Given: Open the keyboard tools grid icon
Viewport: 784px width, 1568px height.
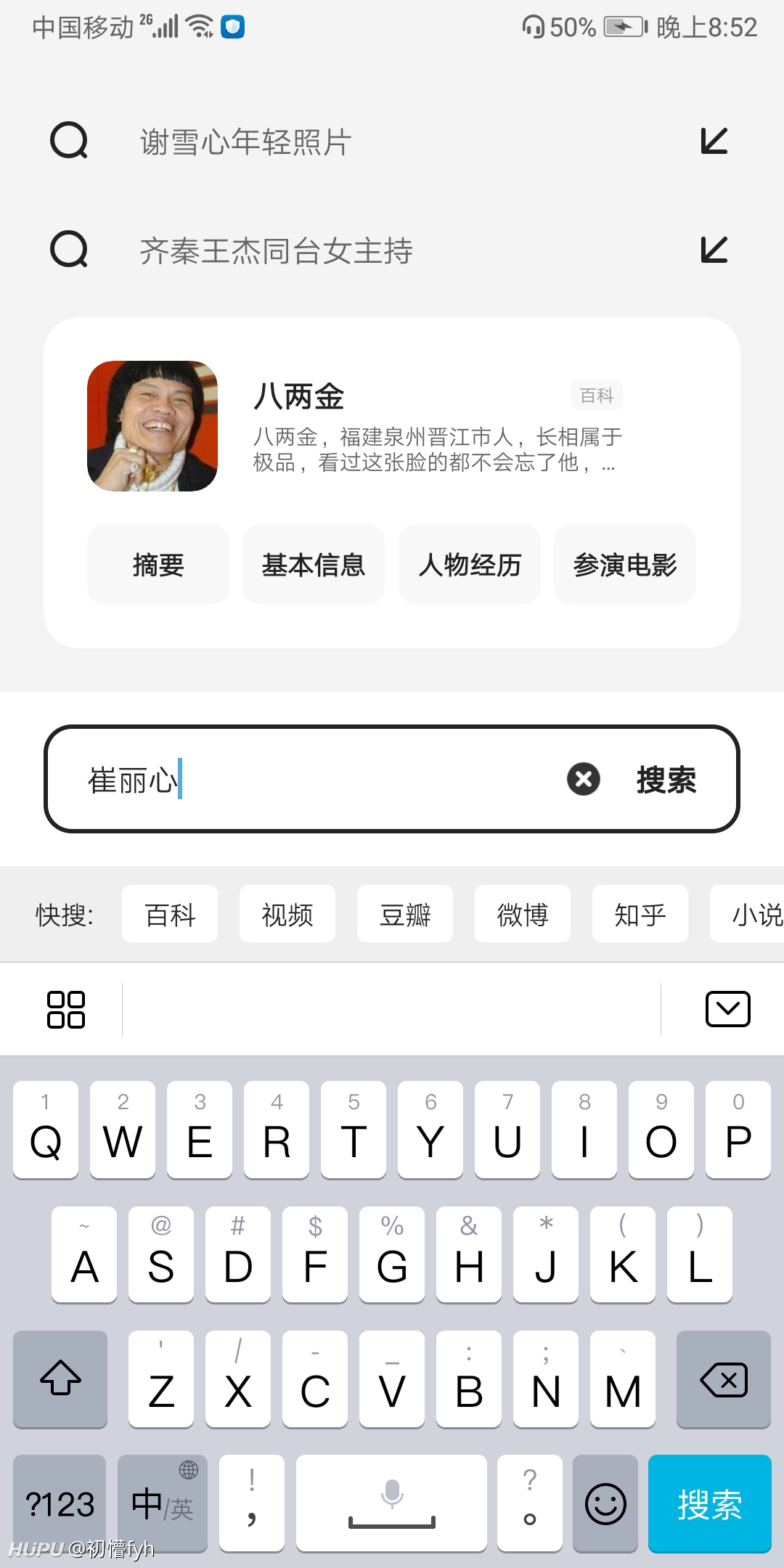Looking at the screenshot, I should 66,1010.
